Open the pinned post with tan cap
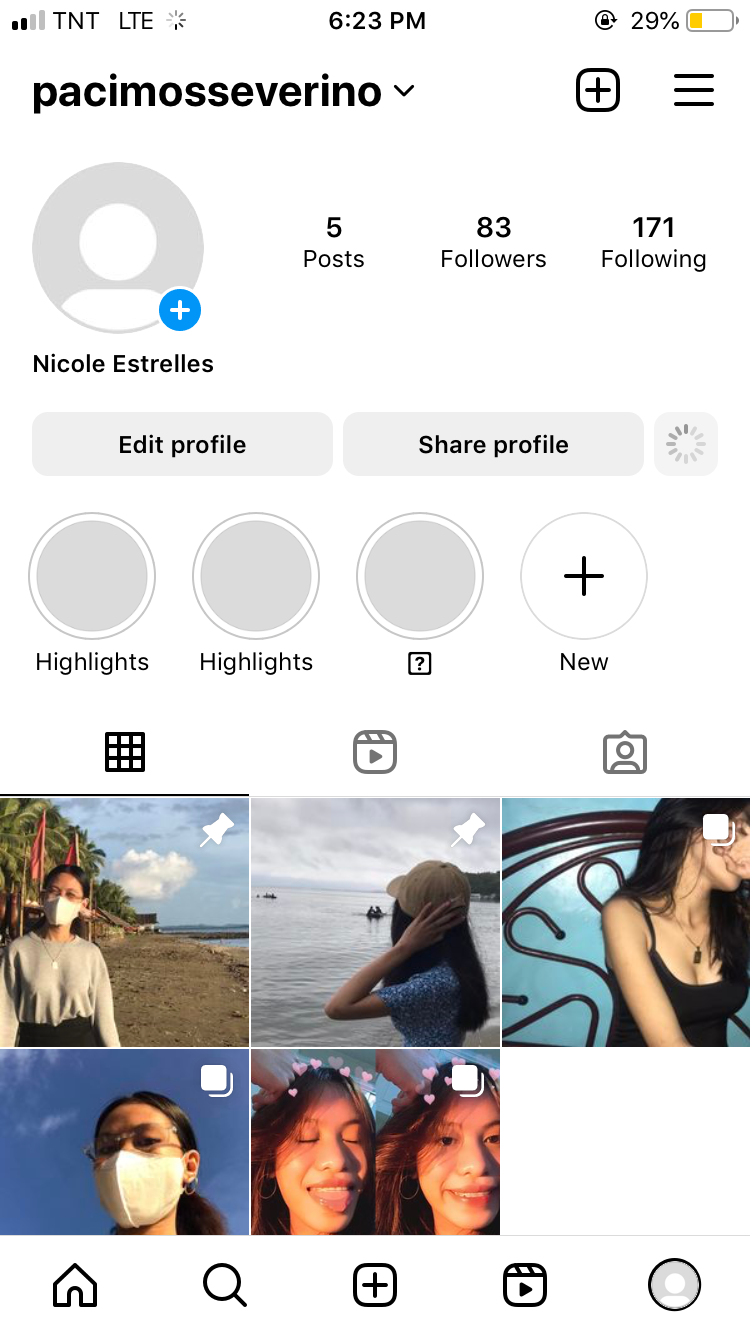The height and width of the screenshot is (1334, 750). coord(375,922)
